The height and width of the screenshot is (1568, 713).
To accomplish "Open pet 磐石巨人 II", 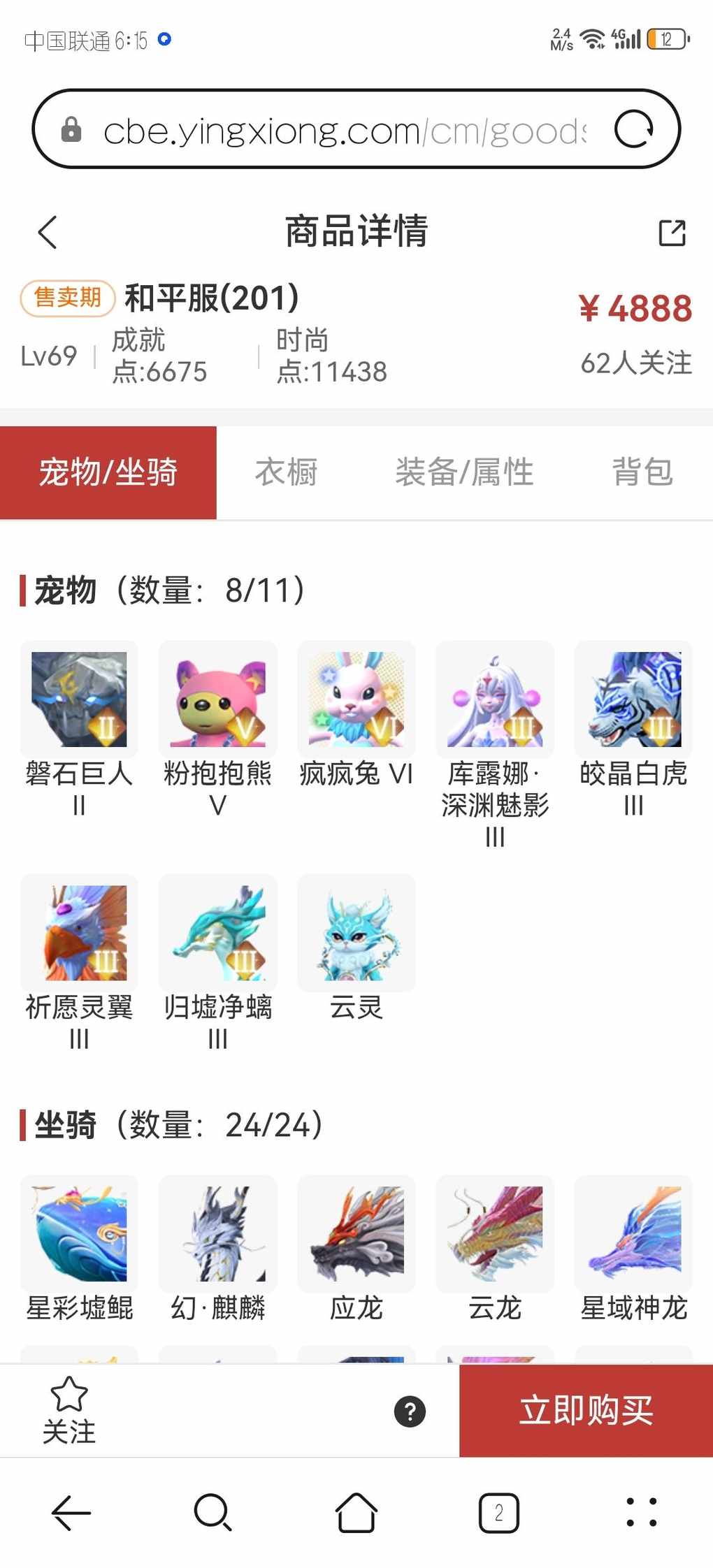I will coord(79,699).
